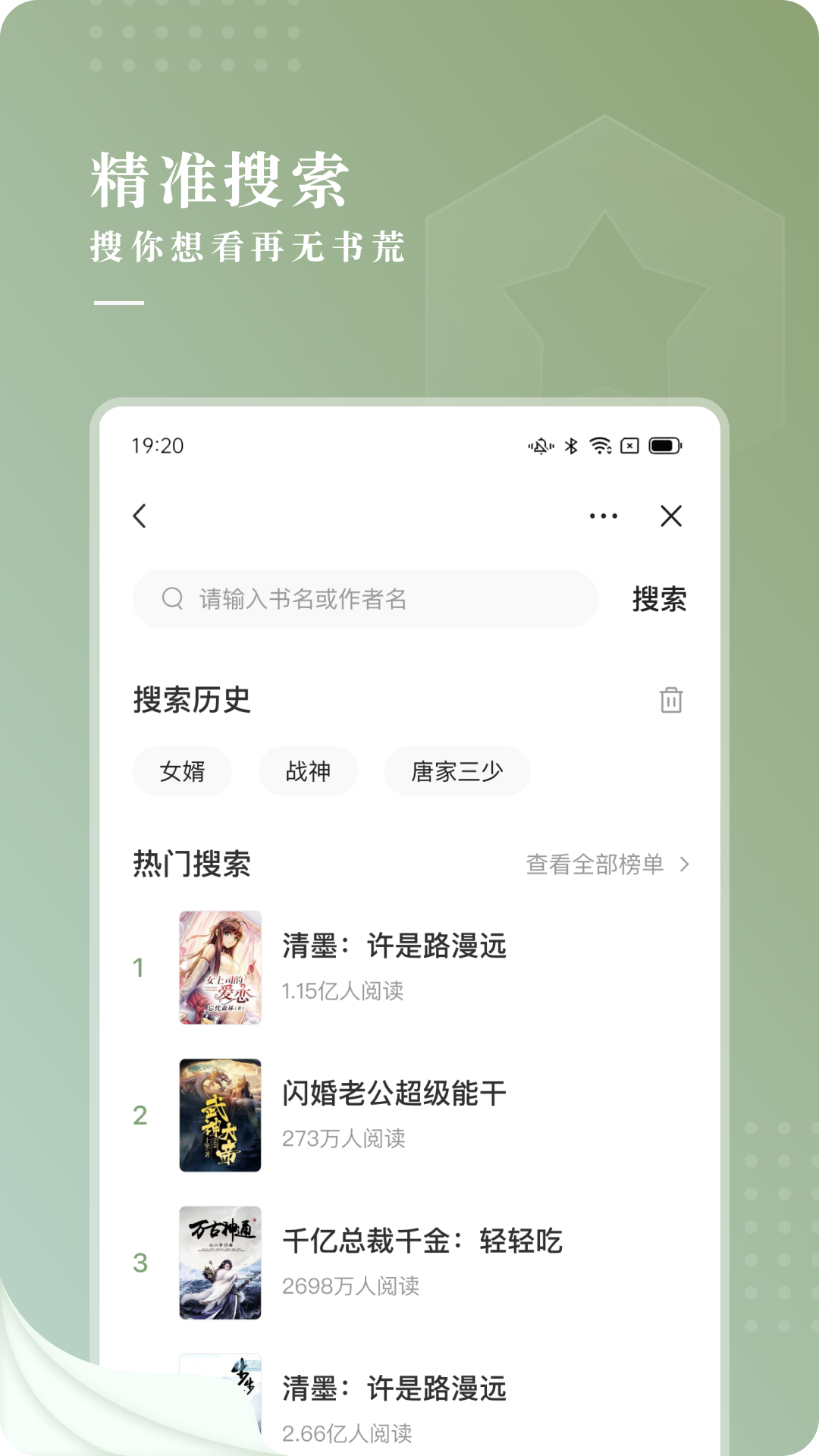The height and width of the screenshot is (1456, 819).
Task: Select the 战神 search history chip
Action: [308, 770]
